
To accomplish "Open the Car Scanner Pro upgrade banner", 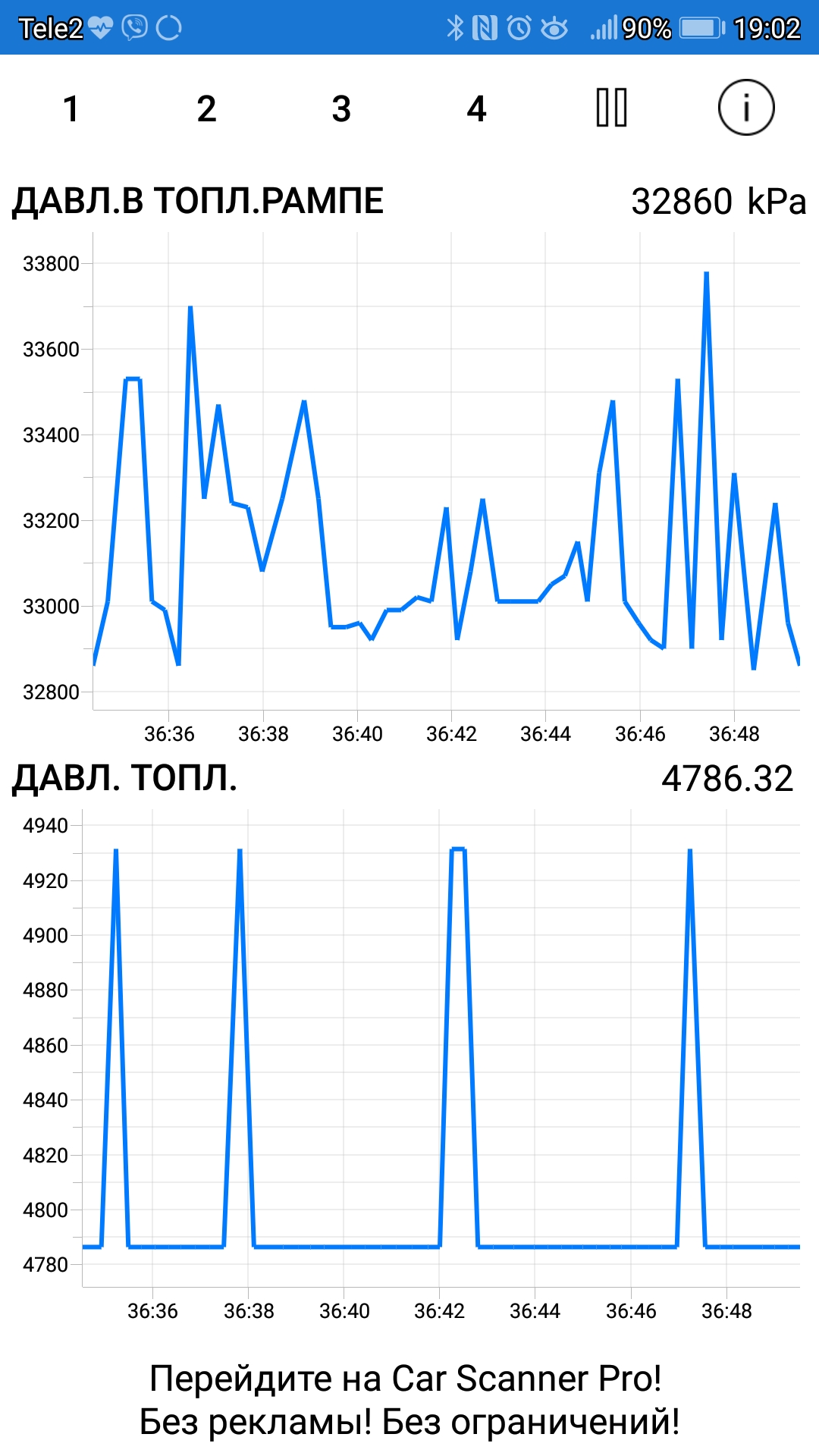I will (409, 1399).
